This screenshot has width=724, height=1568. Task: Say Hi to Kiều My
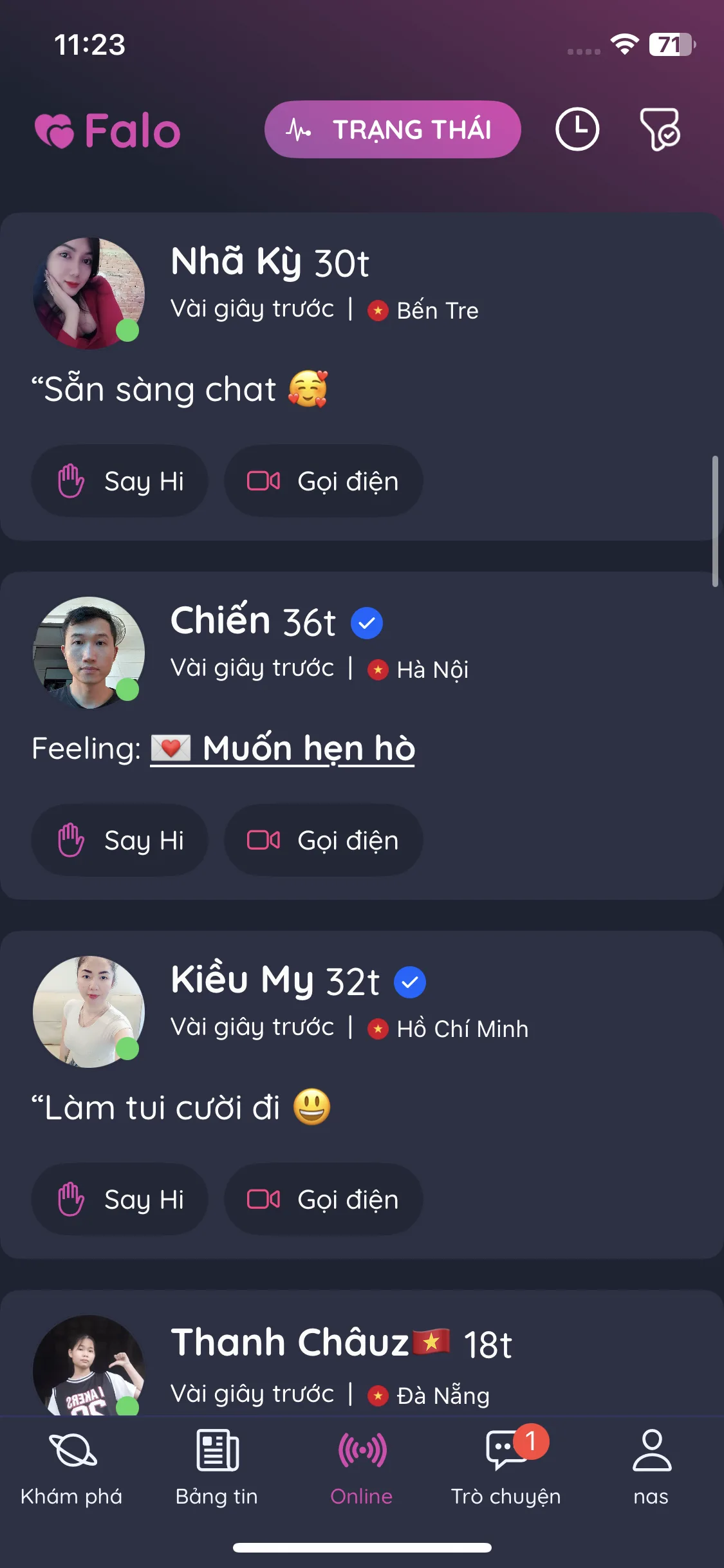pos(120,1199)
